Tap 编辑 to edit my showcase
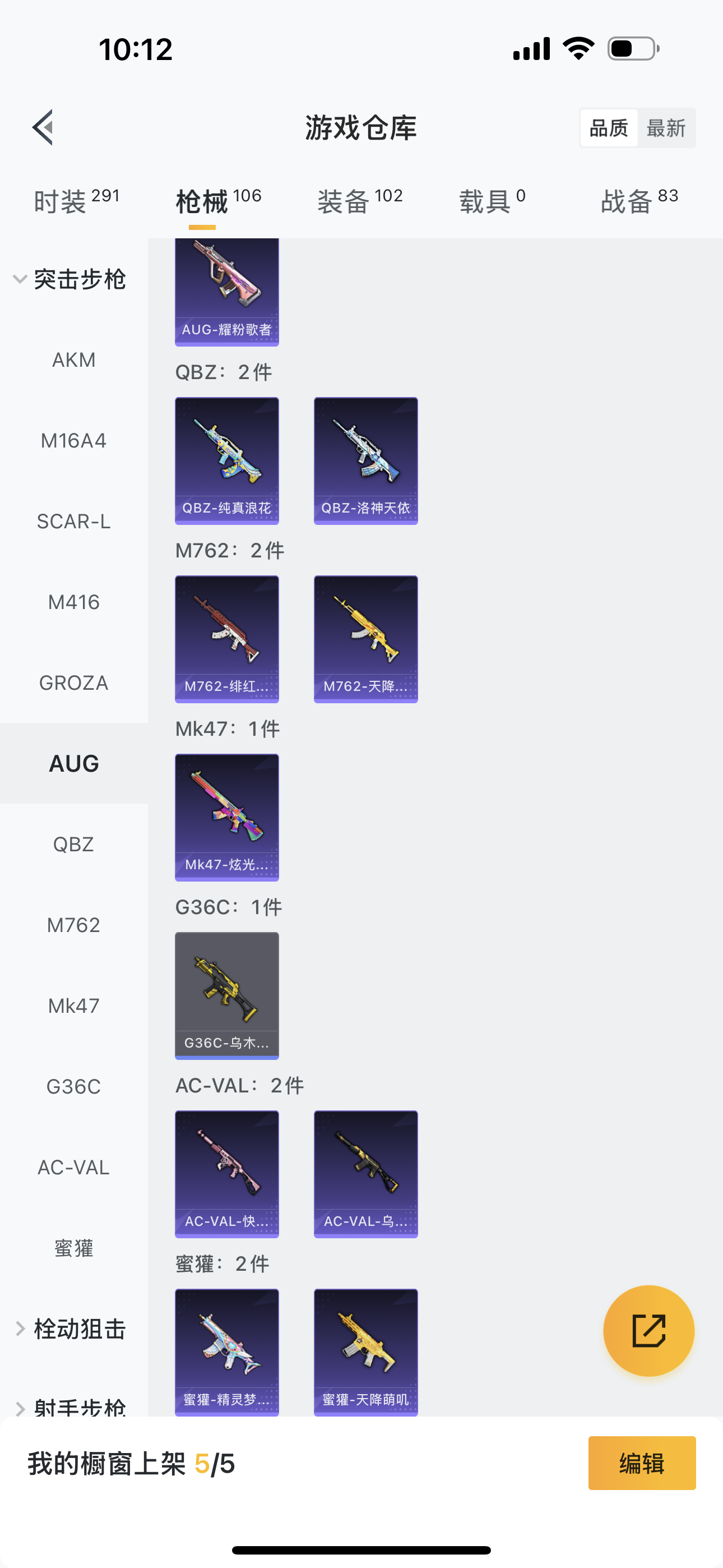Viewport: 723px width, 1568px height. pyautogui.click(x=642, y=1463)
